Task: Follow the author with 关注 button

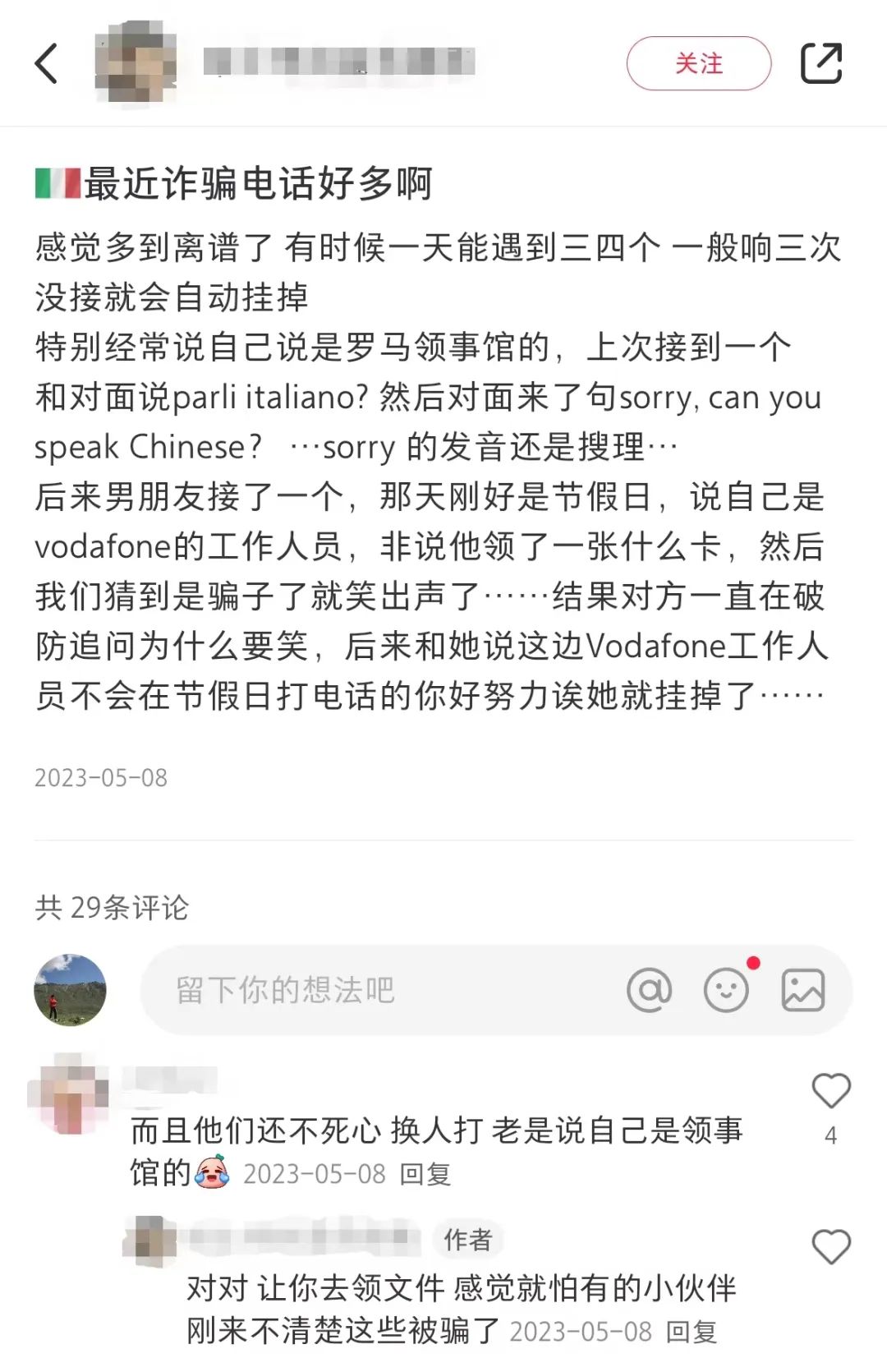Action: 698,63
